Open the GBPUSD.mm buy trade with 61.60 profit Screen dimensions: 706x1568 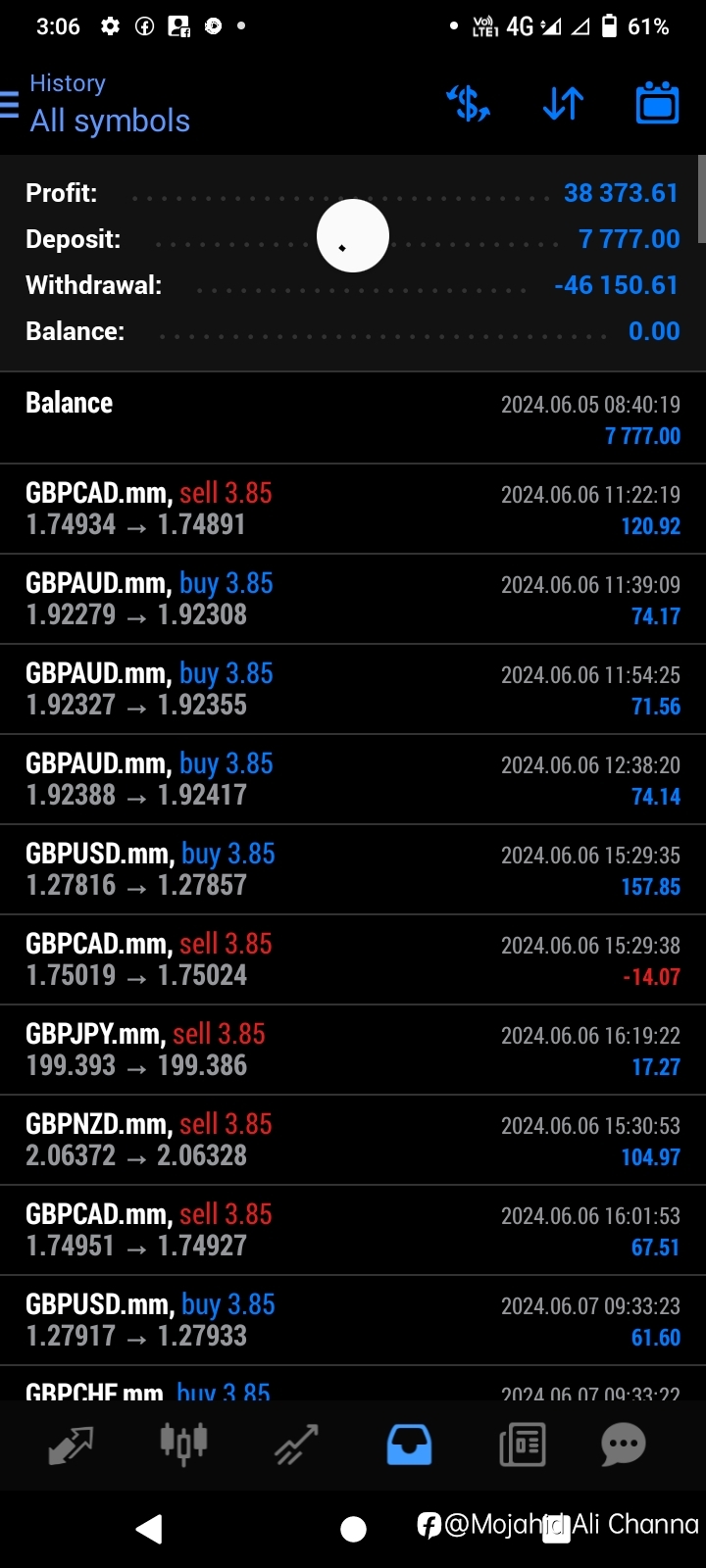coord(353,1320)
